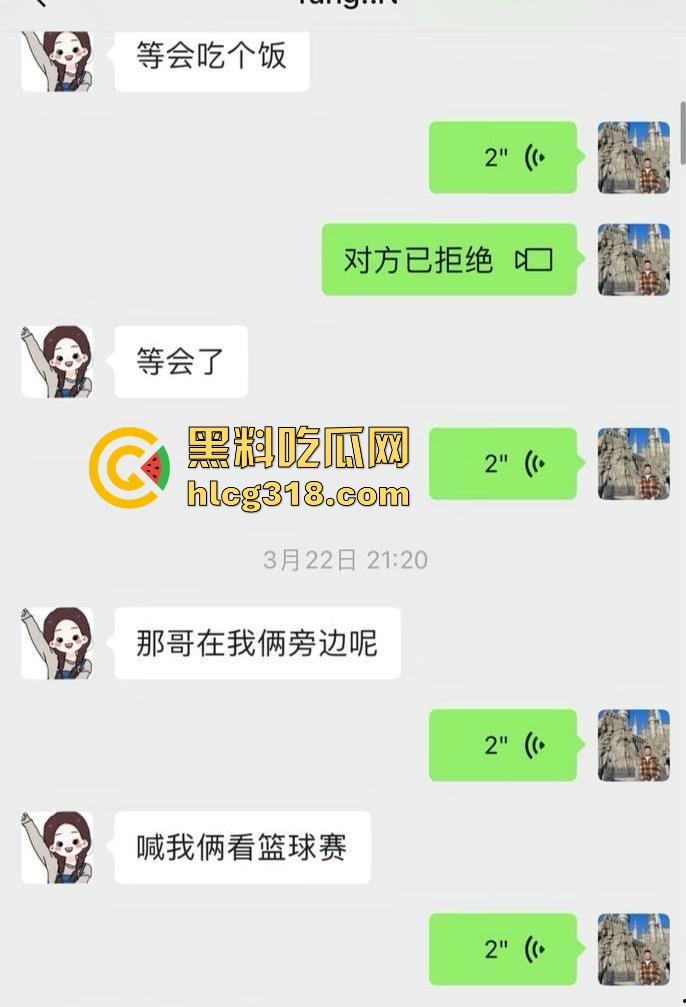Viewport: 686px width, 1007px height.
Task: Open the contact's avatar beside 等会了
Action: tap(57, 361)
